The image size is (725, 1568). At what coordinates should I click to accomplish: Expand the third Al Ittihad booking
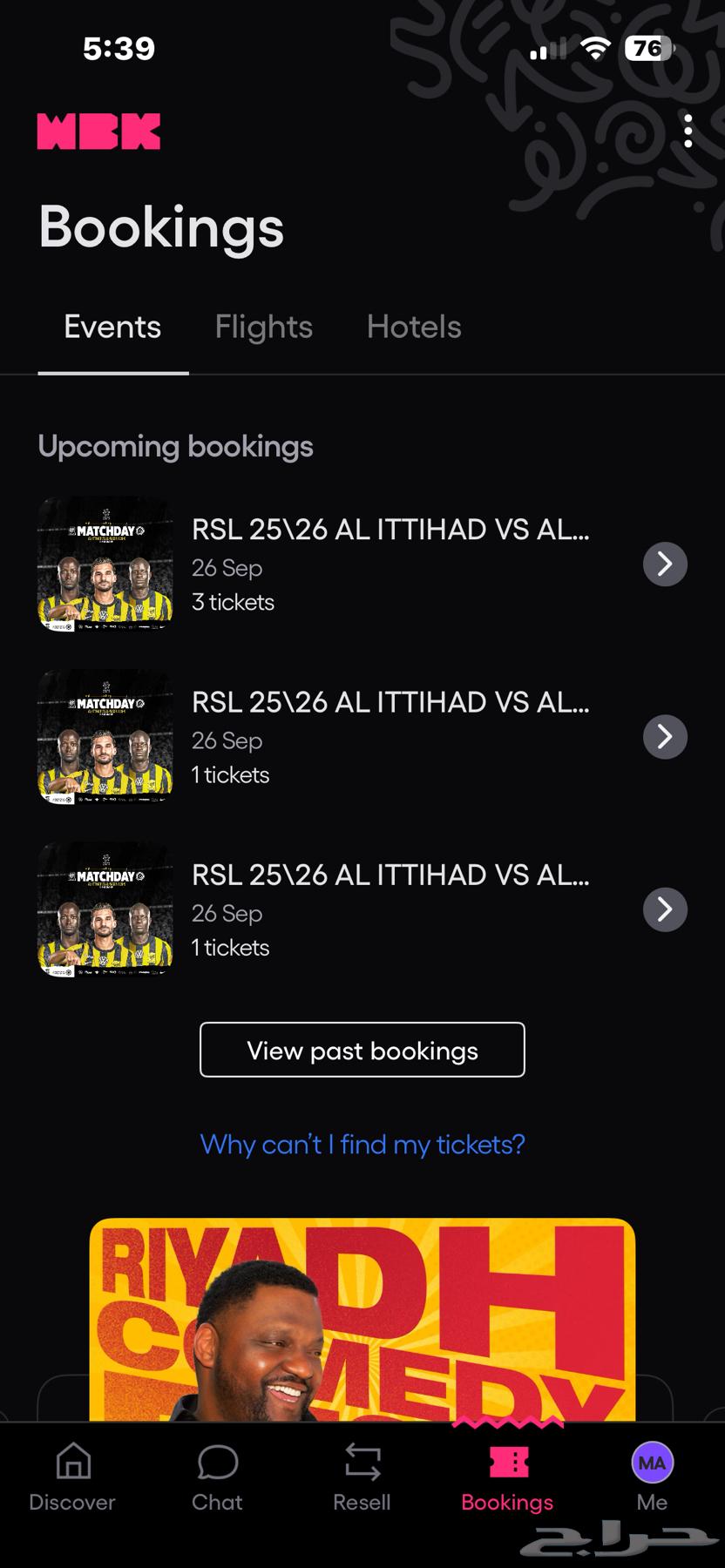pos(665,909)
